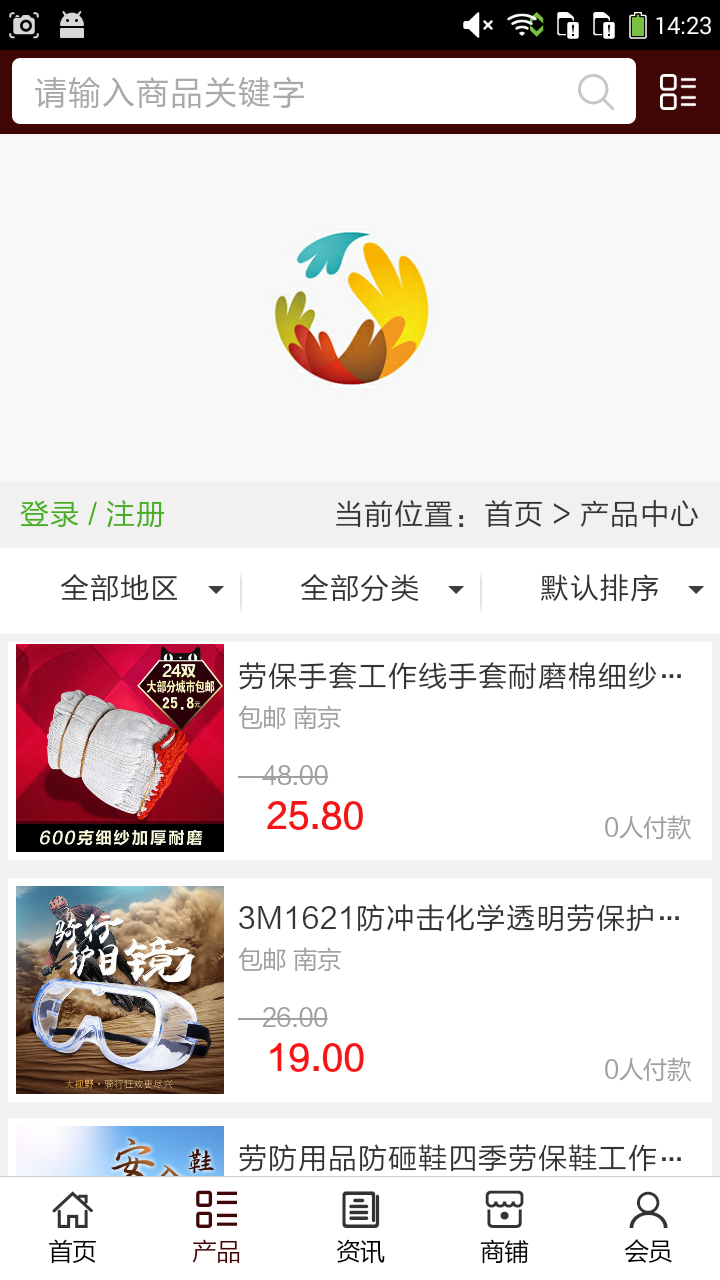Expand the 全部分类 category dropdown
The height and width of the screenshot is (1280, 720).
click(380, 589)
